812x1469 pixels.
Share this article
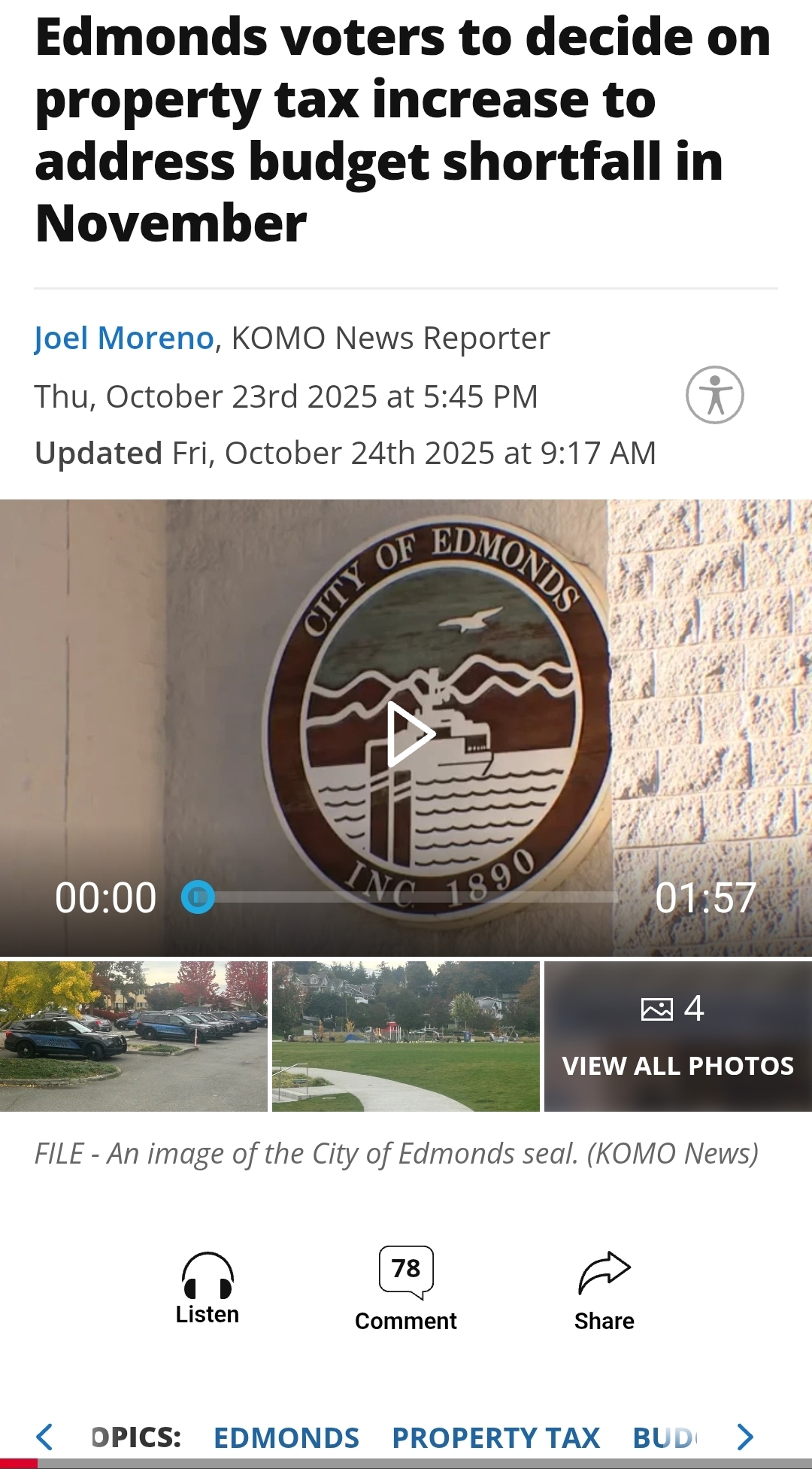(604, 1288)
